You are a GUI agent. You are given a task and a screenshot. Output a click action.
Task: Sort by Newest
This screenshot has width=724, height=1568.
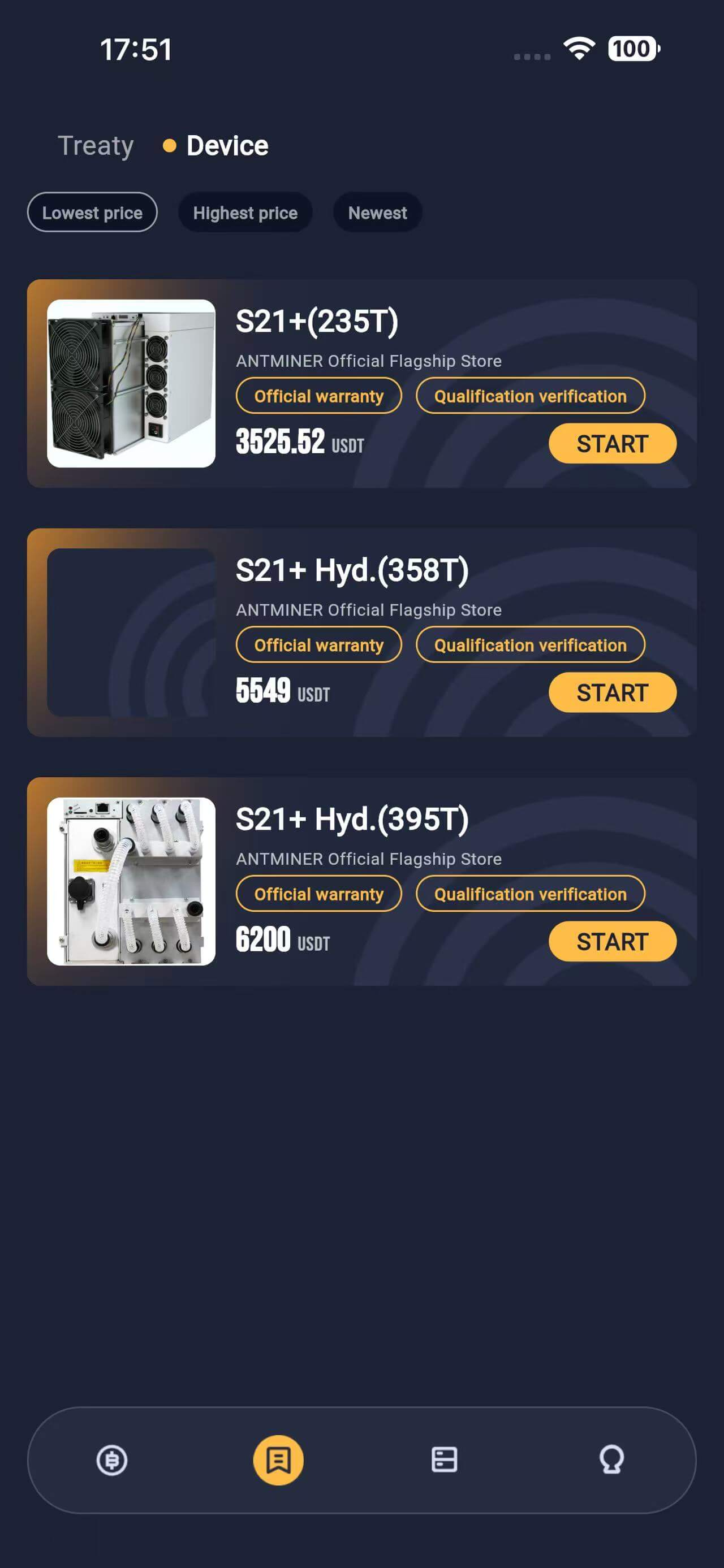[x=377, y=213]
